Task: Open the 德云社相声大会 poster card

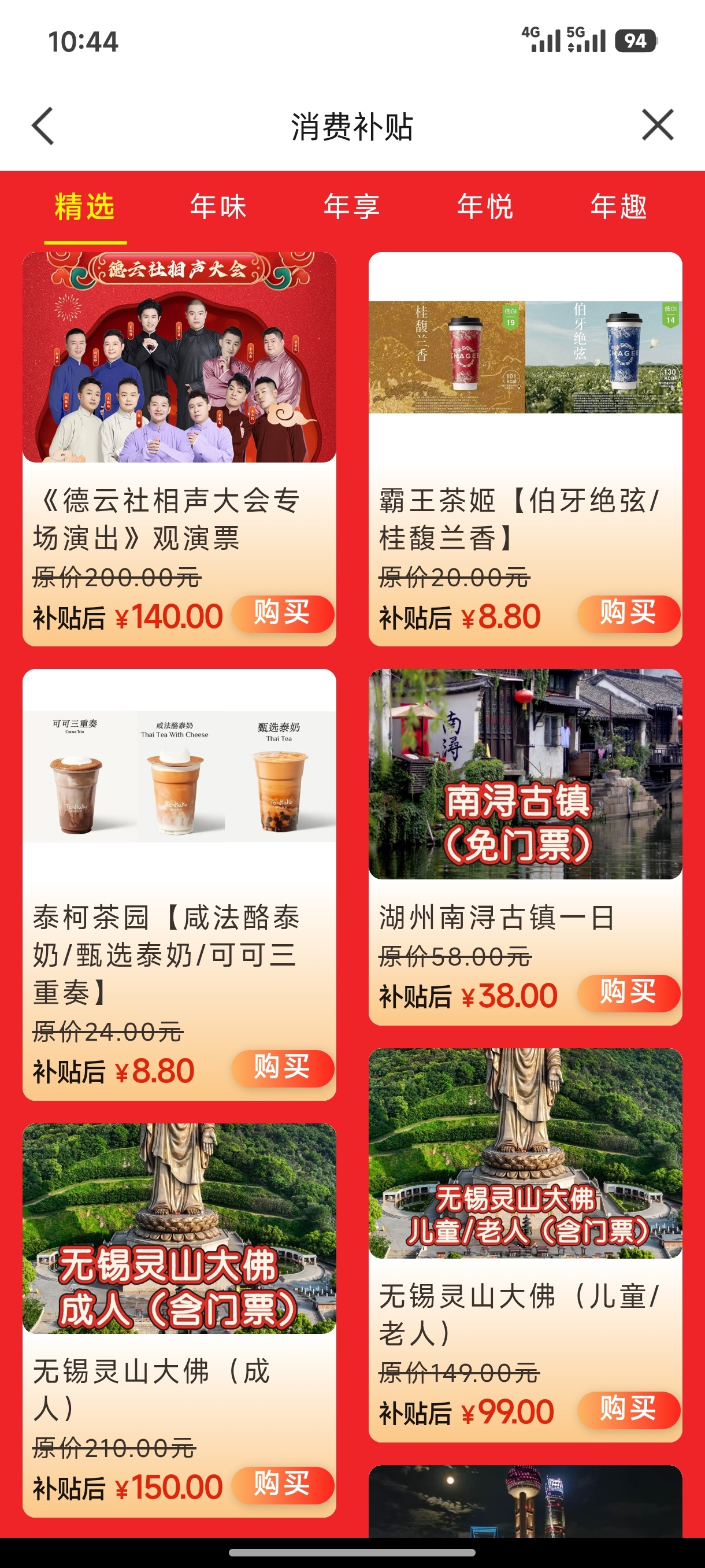Action: point(180,357)
